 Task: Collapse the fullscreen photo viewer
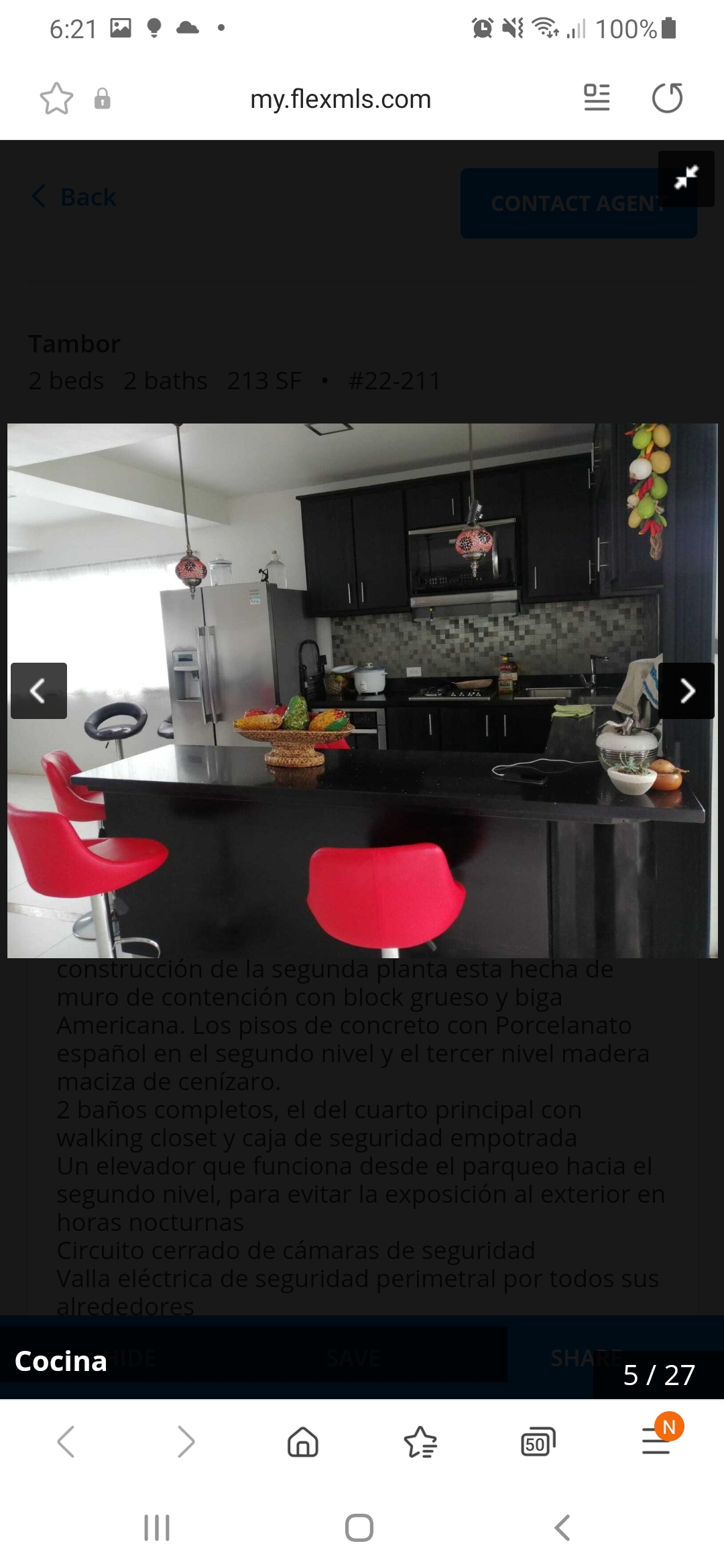point(686,178)
